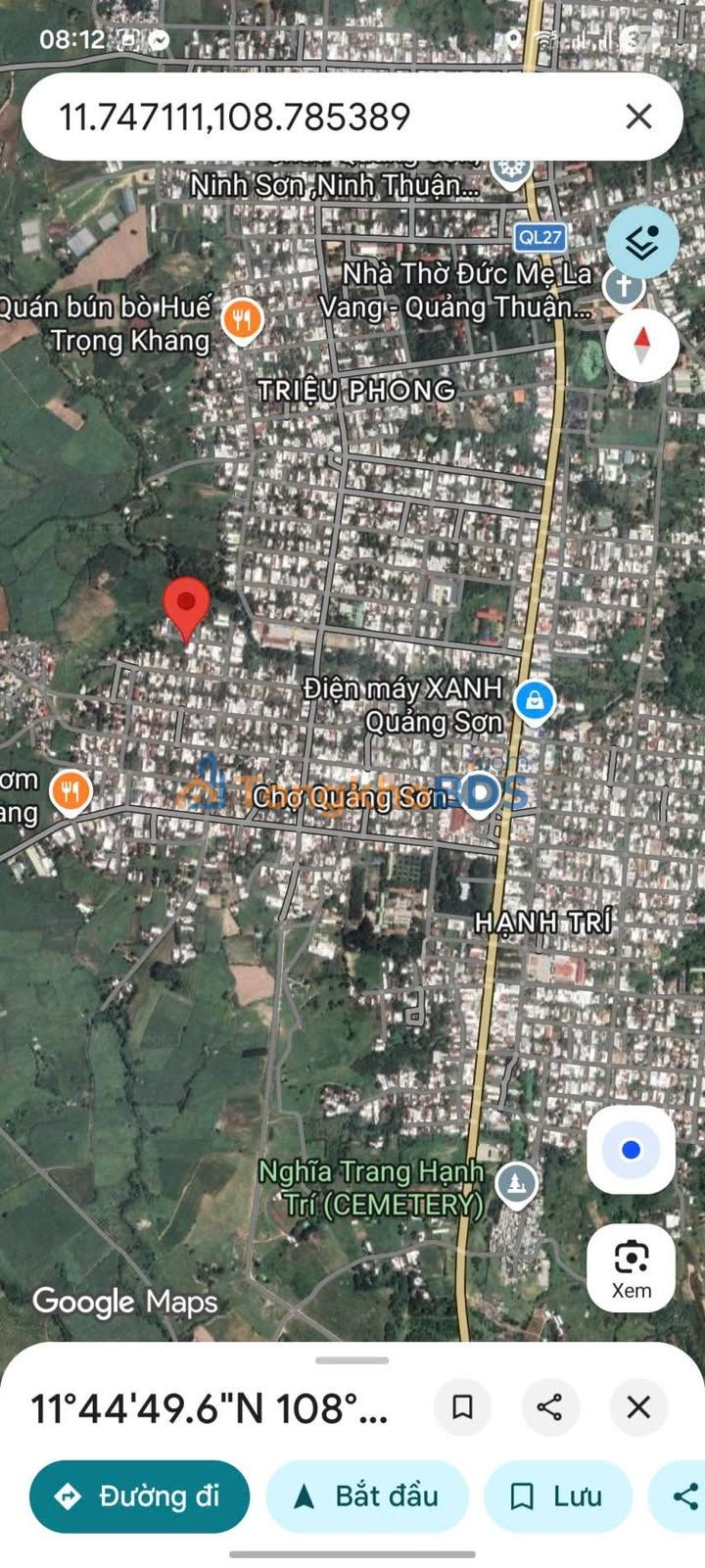Screen dimensions: 705x1568
Task: Clear the coordinates in the search box
Action: pos(638,117)
